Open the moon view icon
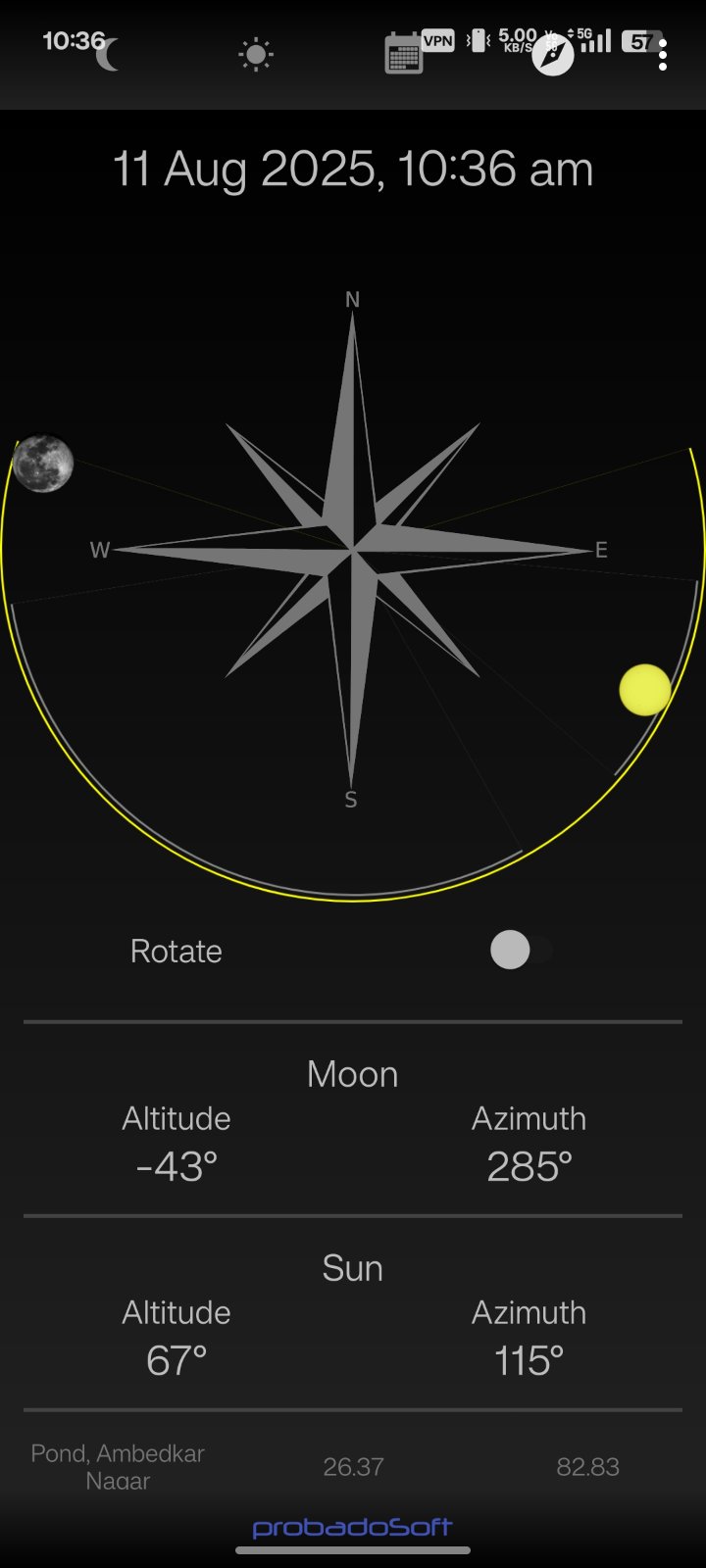706x1568 pixels. coord(108,55)
